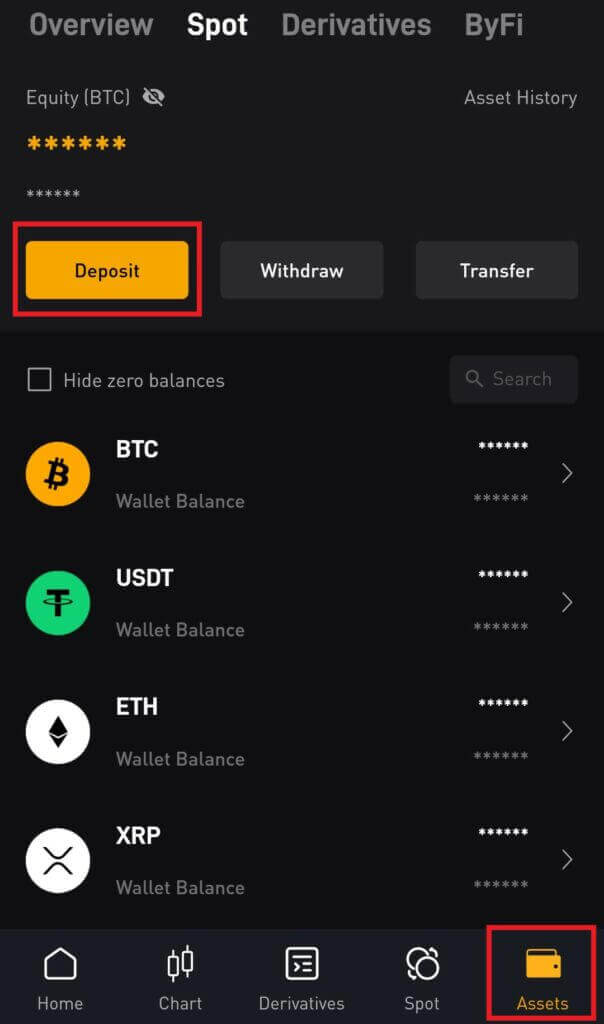Tap the Transfer button

tap(496, 270)
